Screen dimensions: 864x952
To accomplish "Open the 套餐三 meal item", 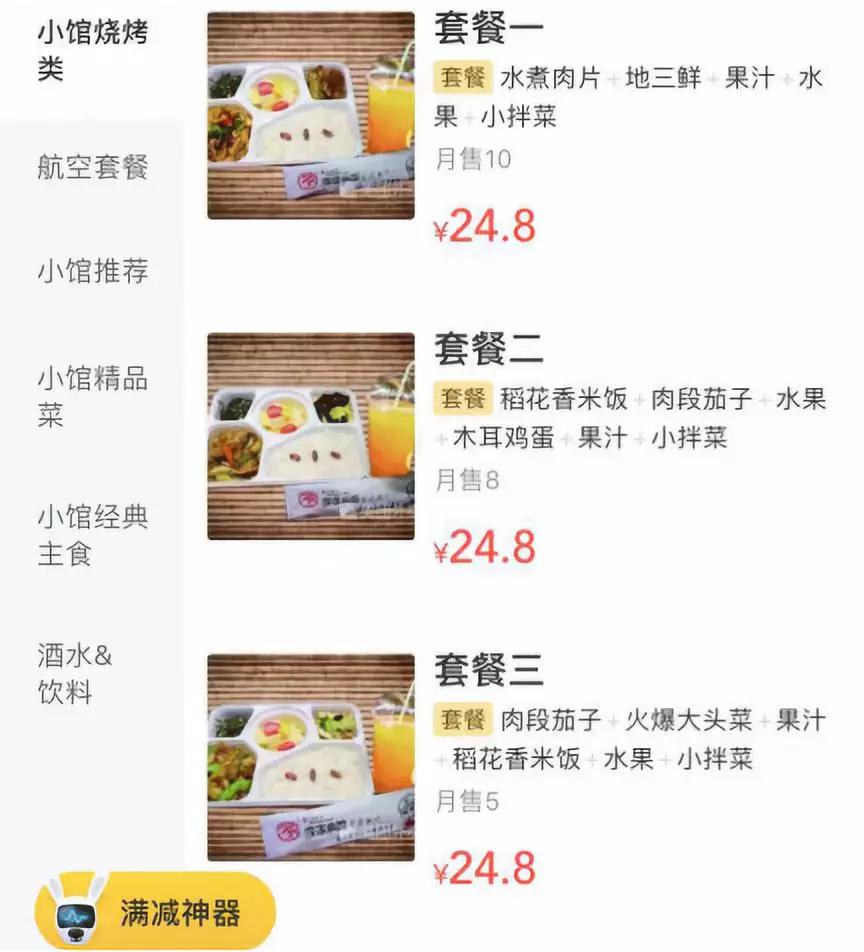I will pos(488,671).
